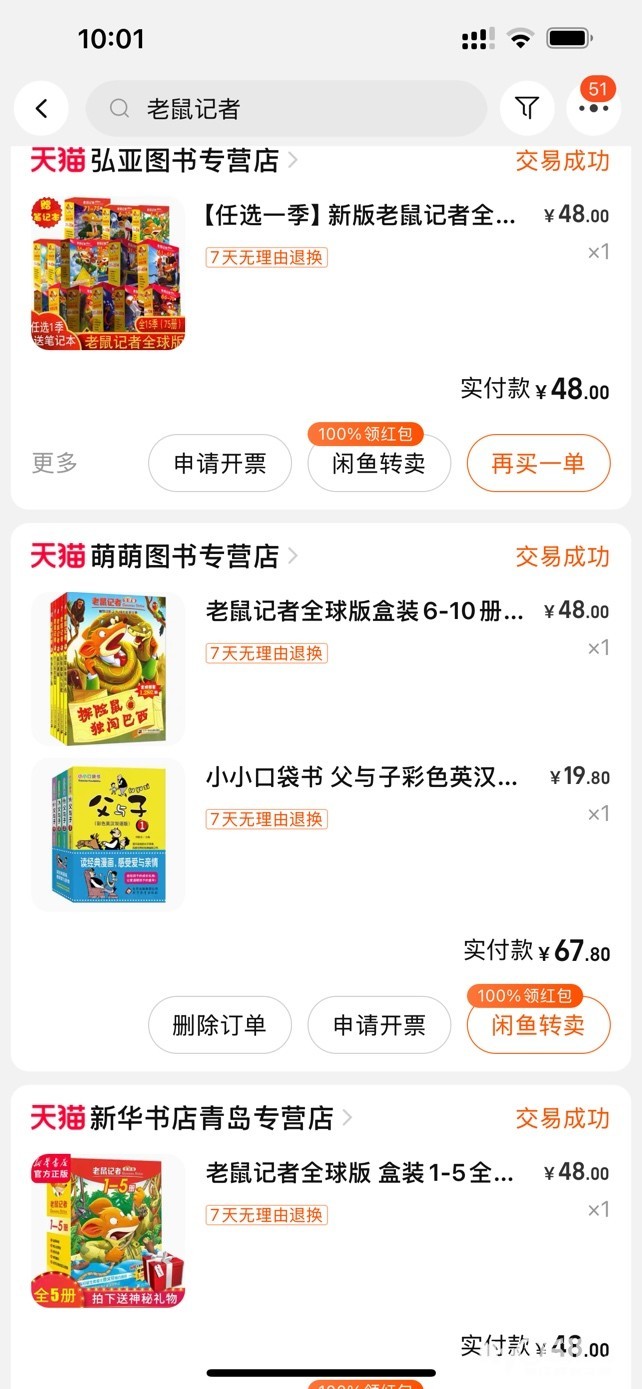
Task: Open the 老鼠记者全球版盒装6-10册 item
Action: [364, 611]
